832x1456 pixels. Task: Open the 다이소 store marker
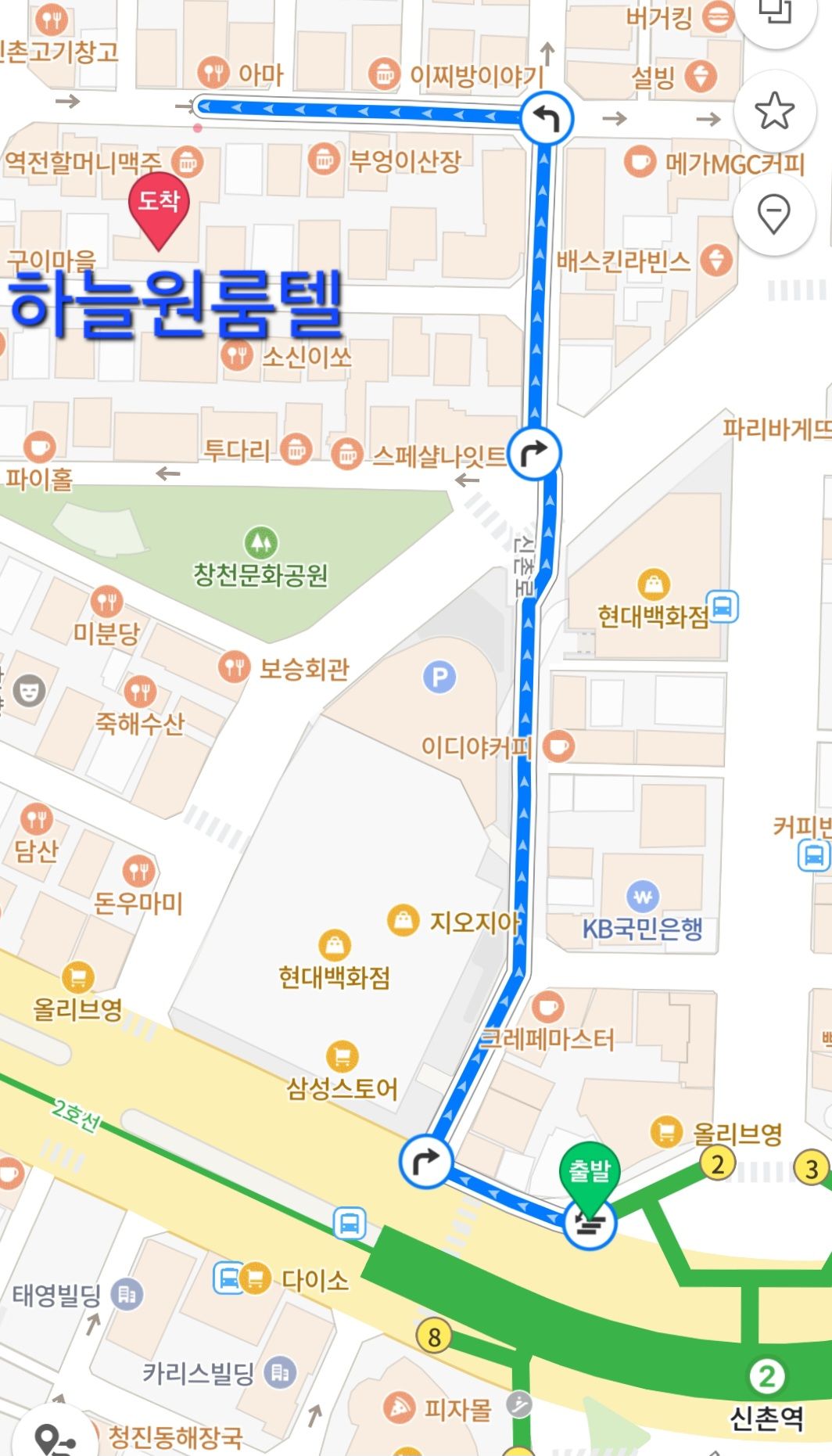pyautogui.click(x=255, y=1278)
